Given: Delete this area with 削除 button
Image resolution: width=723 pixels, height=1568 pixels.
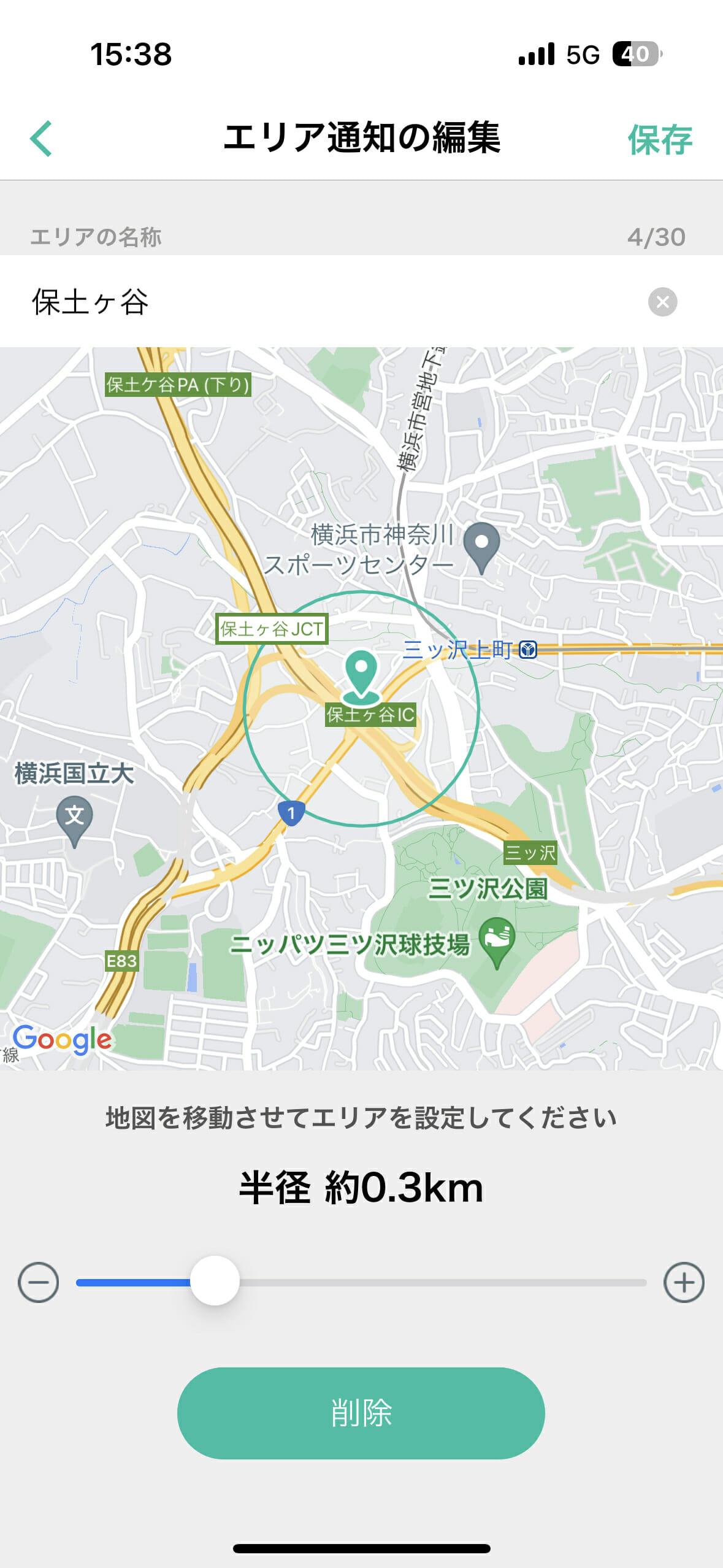Looking at the screenshot, I should click(x=361, y=1413).
